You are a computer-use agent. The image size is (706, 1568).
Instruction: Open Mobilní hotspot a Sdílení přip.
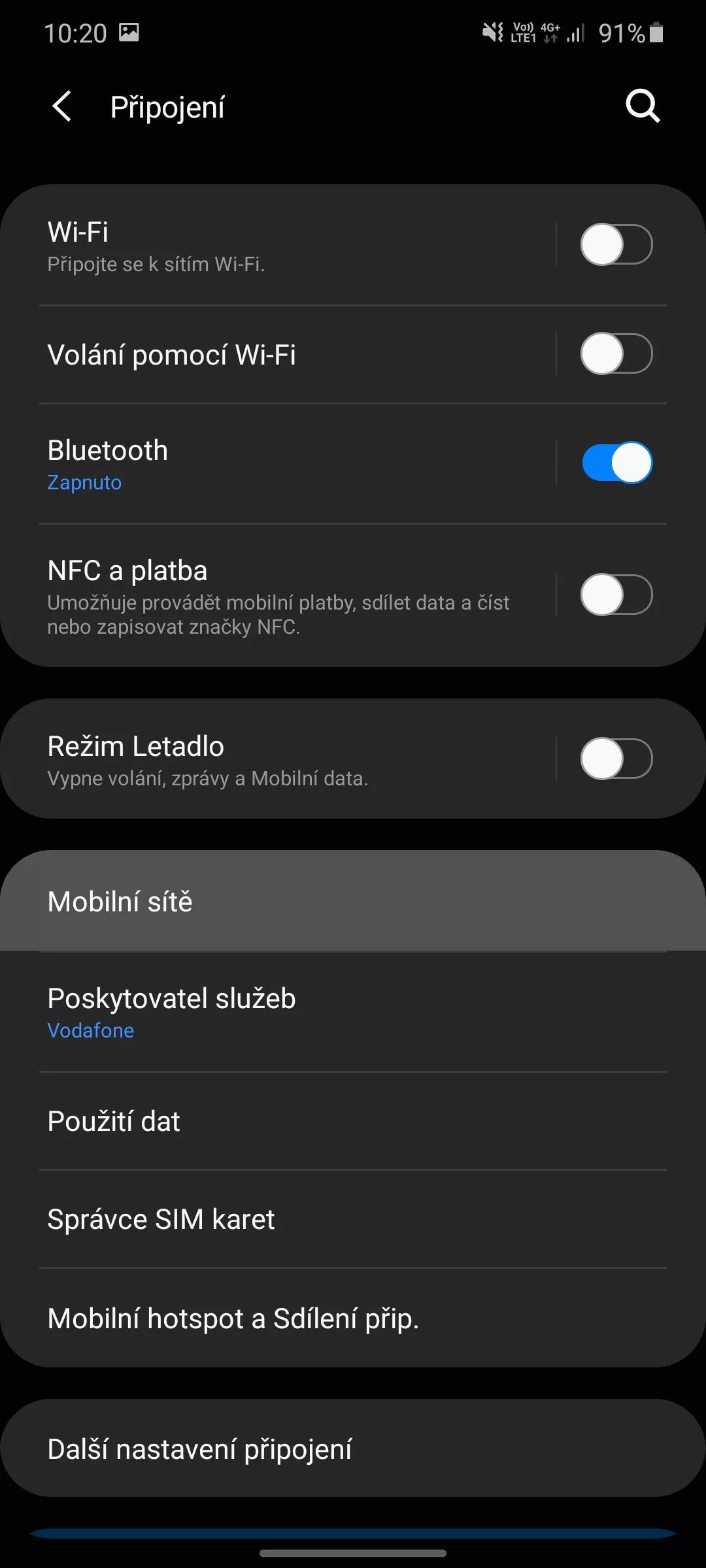[x=353, y=1318]
